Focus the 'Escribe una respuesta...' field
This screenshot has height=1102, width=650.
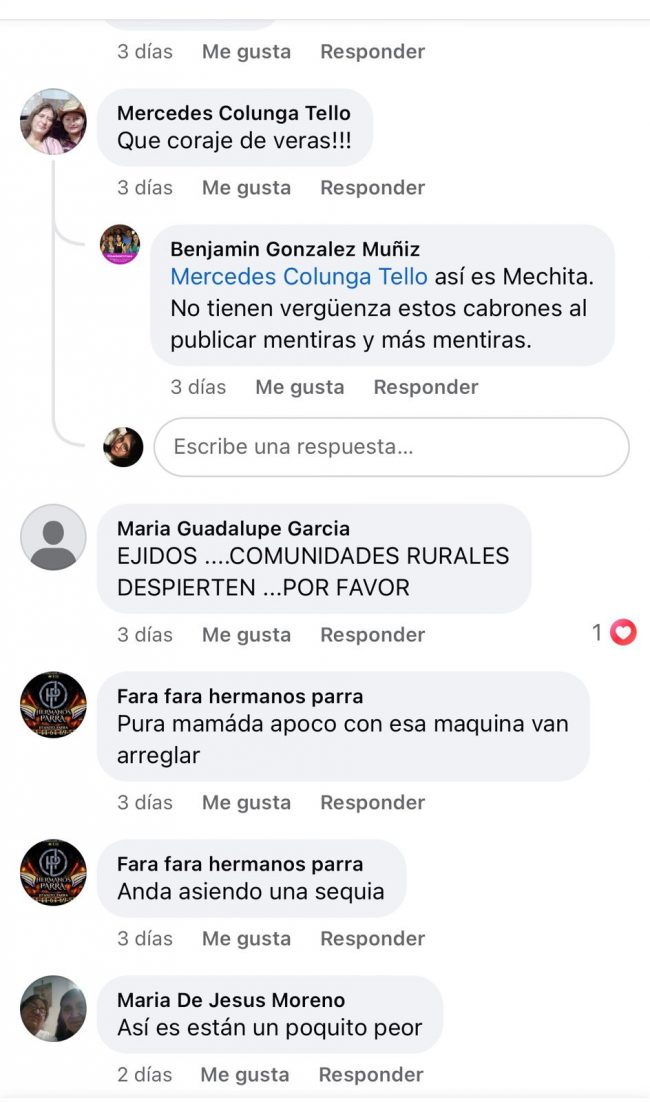click(x=391, y=447)
